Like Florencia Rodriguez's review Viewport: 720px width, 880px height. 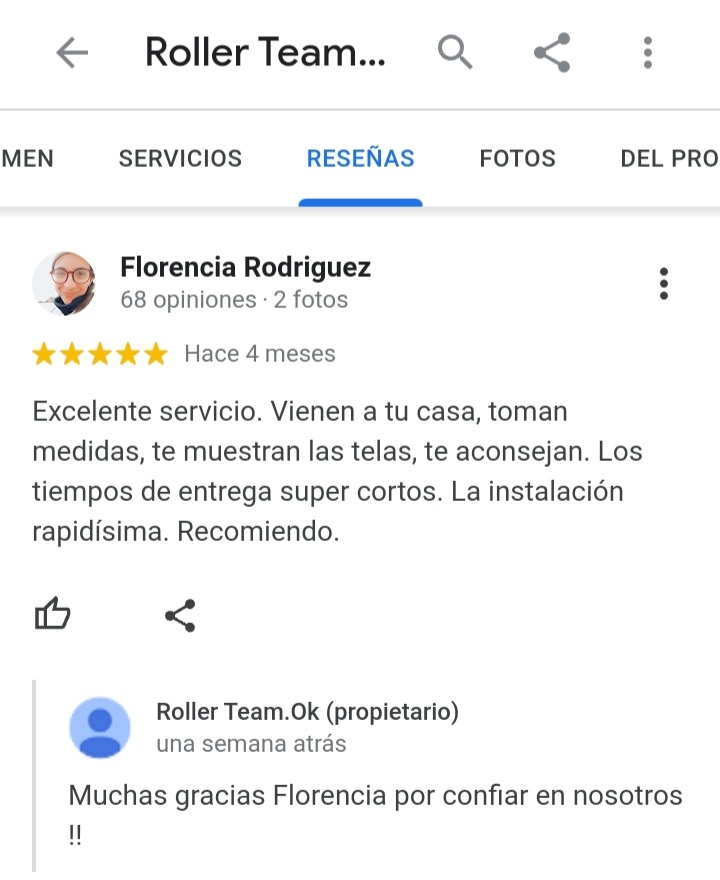(53, 614)
